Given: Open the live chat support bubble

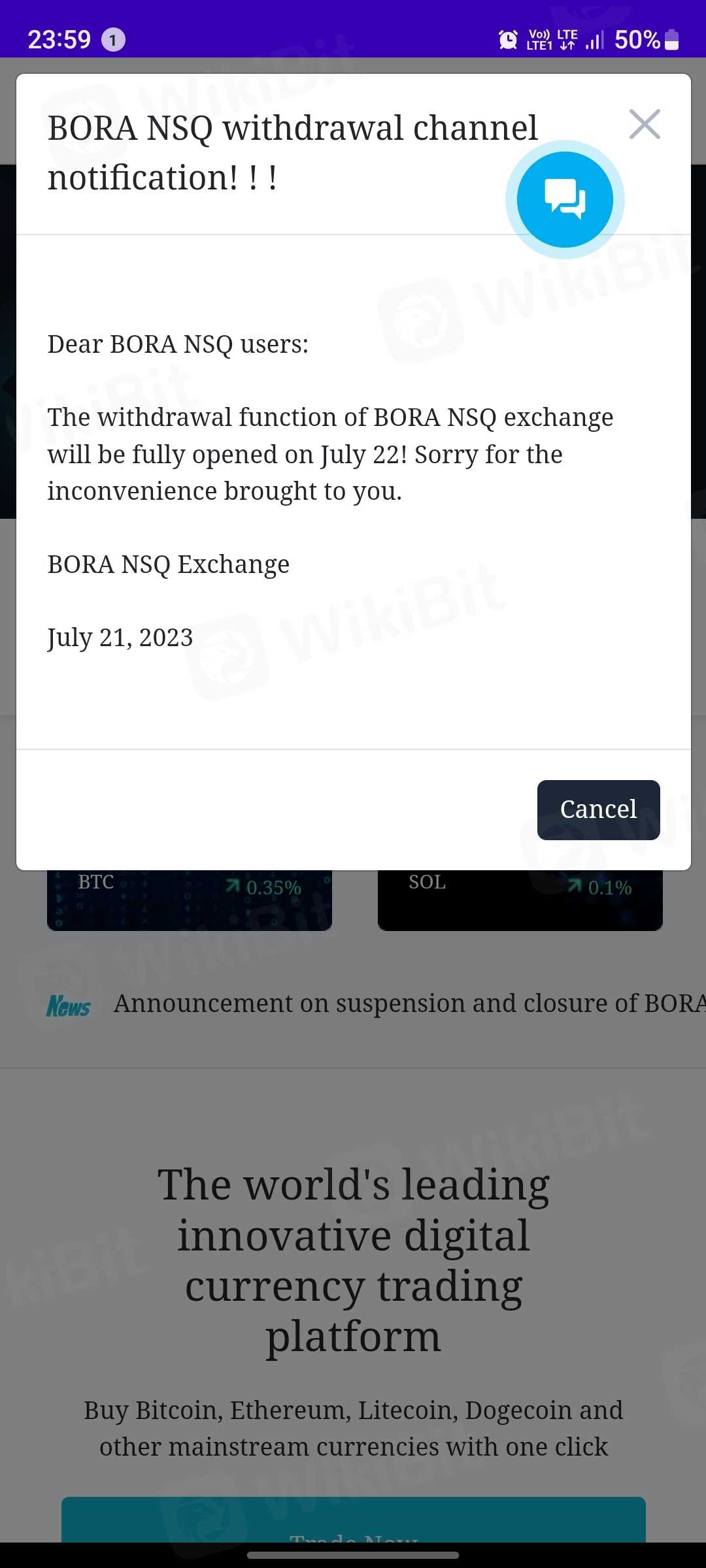Looking at the screenshot, I should tap(565, 199).
